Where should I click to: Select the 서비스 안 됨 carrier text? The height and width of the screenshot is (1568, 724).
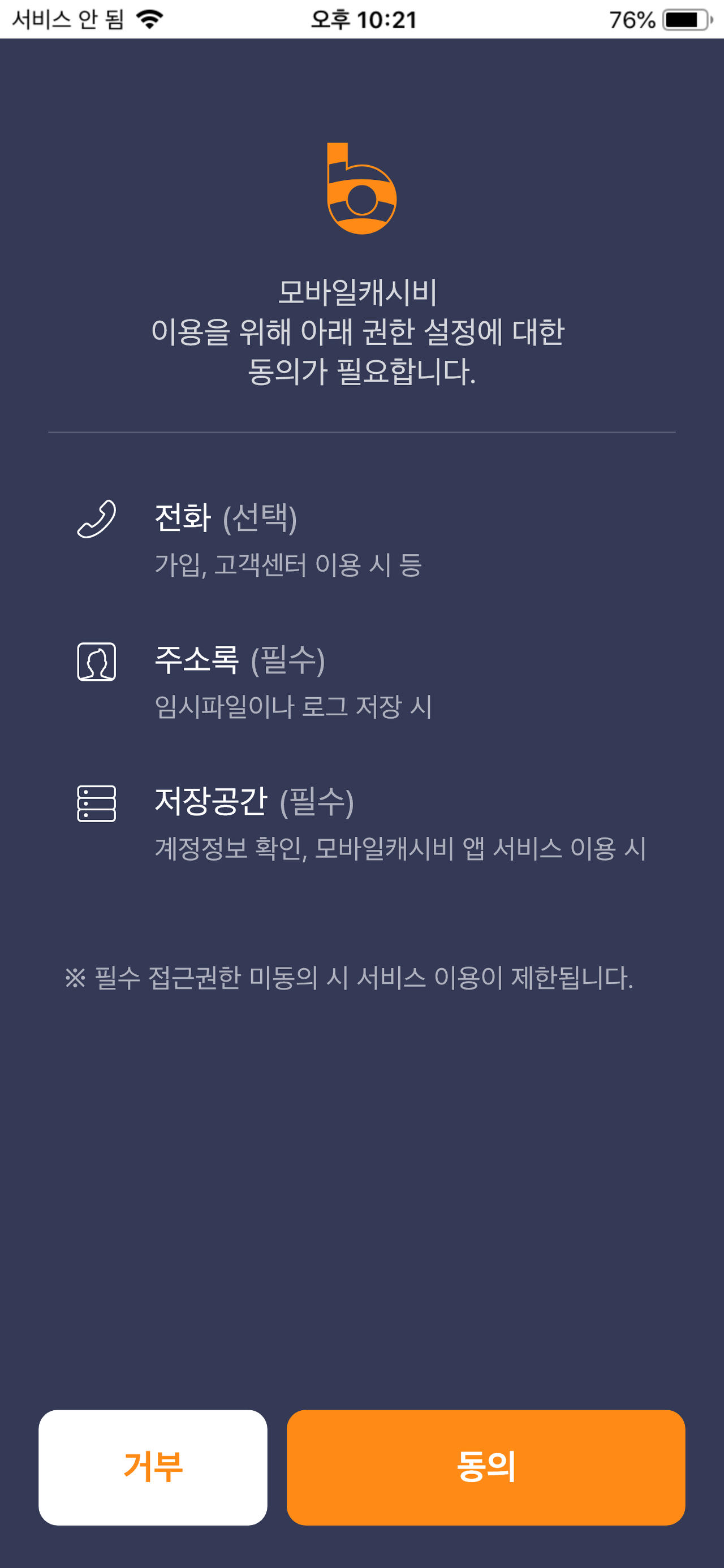(x=67, y=19)
